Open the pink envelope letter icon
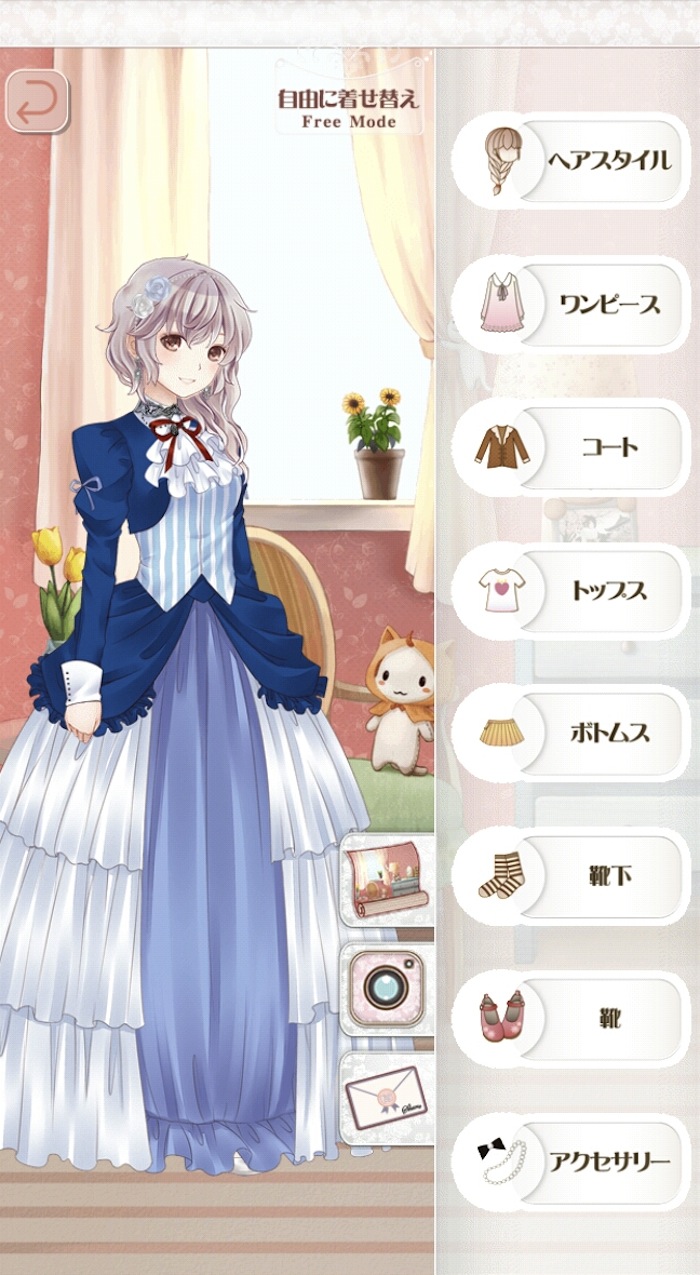700x1275 pixels. click(388, 1098)
